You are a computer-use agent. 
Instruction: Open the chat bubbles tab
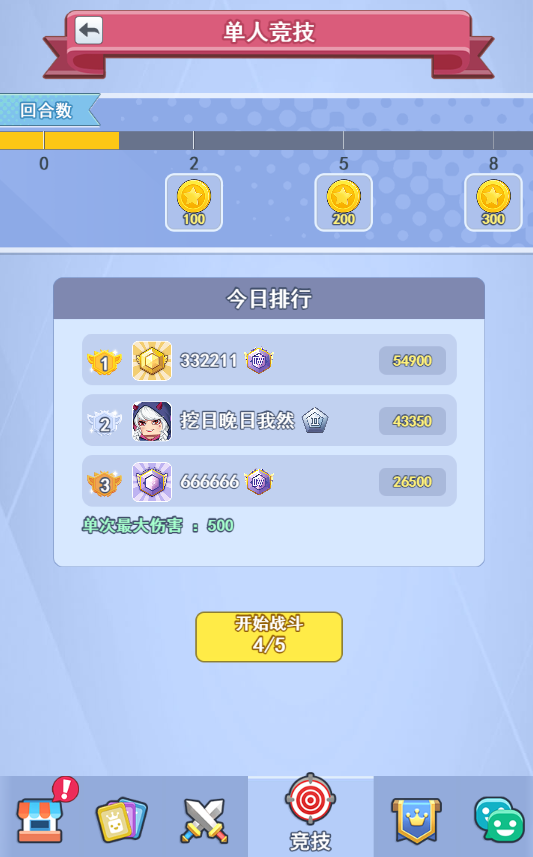pyautogui.click(x=499, y=819)
